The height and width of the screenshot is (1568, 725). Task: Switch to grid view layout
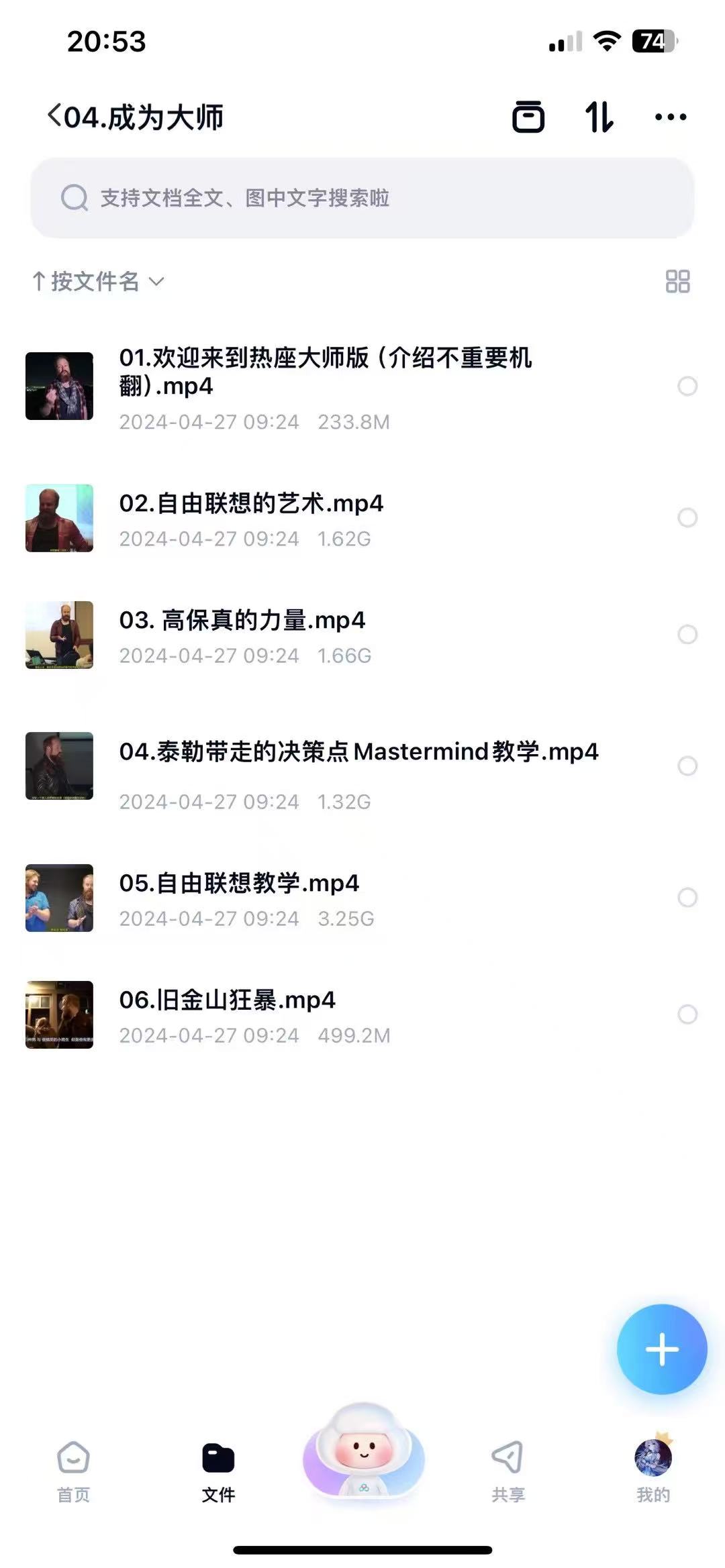tap(677, 281)
